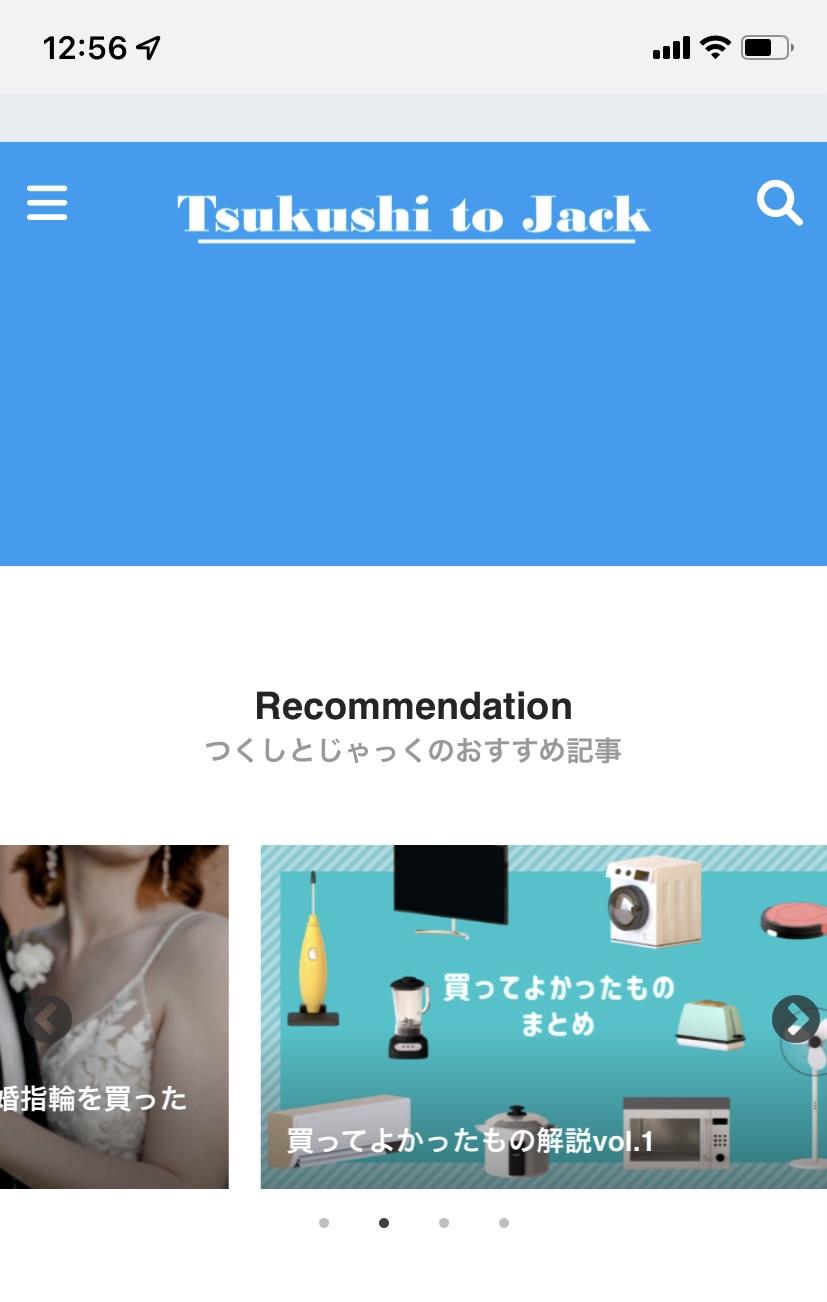
Task: Tap the Tsukushi to Jack site title
Action: 413,214
